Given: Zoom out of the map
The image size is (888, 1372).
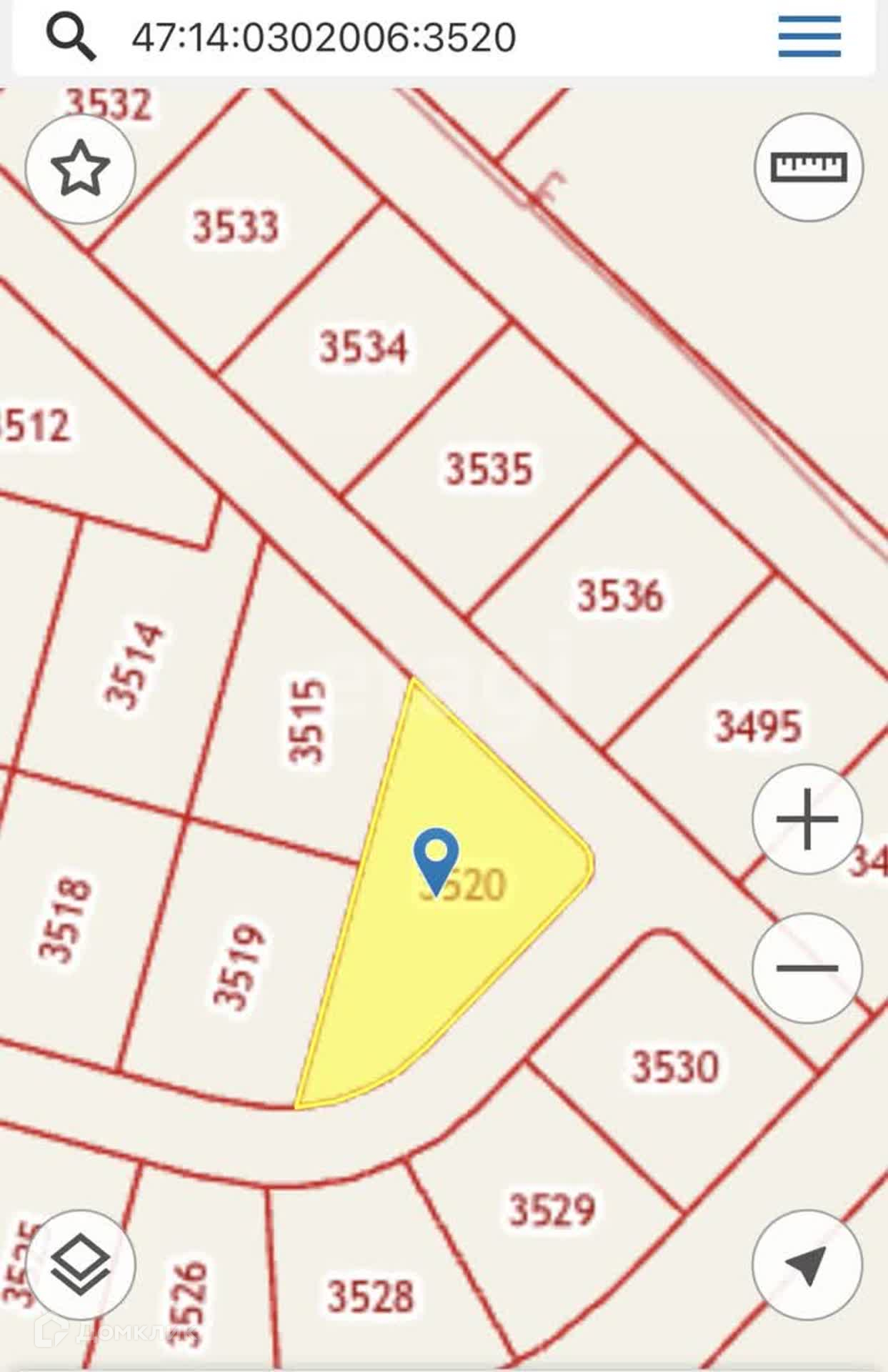Looking at the screenshot, I should (x=807, y=968).
